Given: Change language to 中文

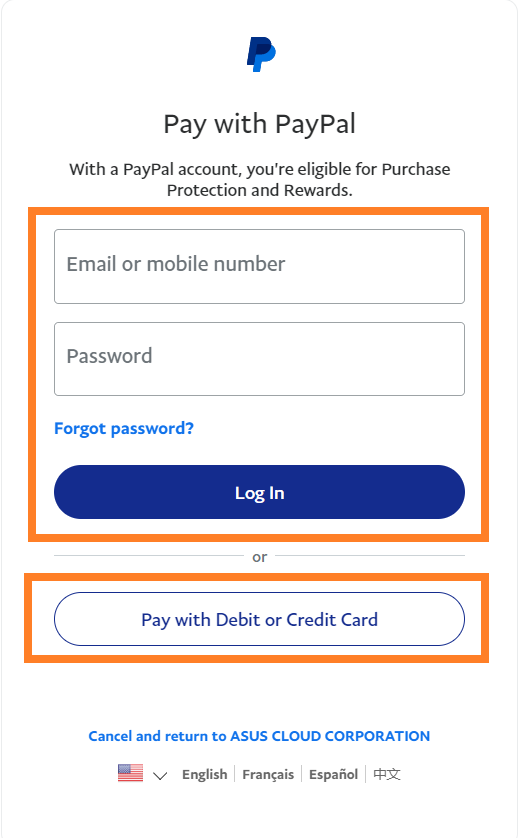Looking at the screenshot, I should (x=387, y=774).
